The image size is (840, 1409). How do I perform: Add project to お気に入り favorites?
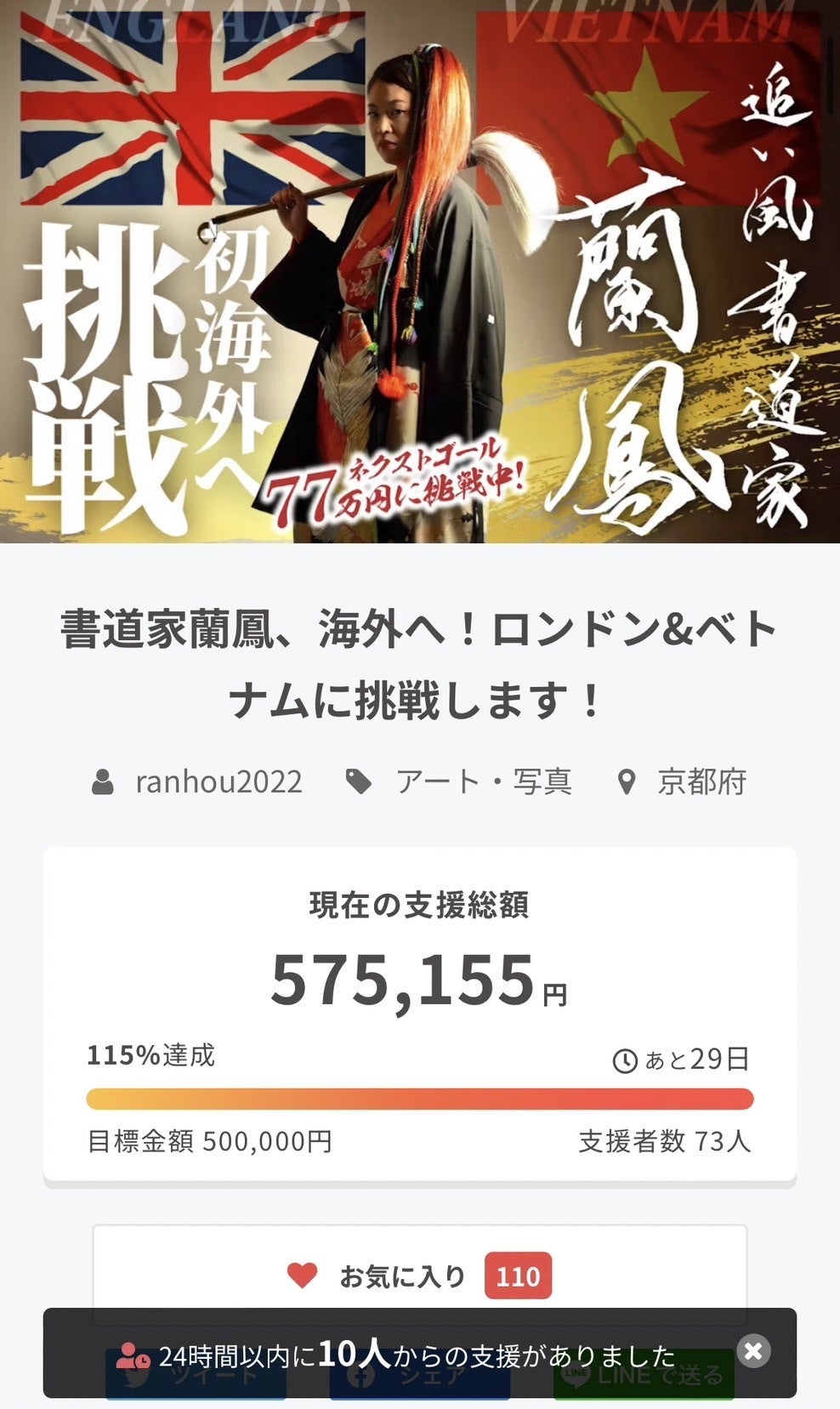pos(418,1275)
